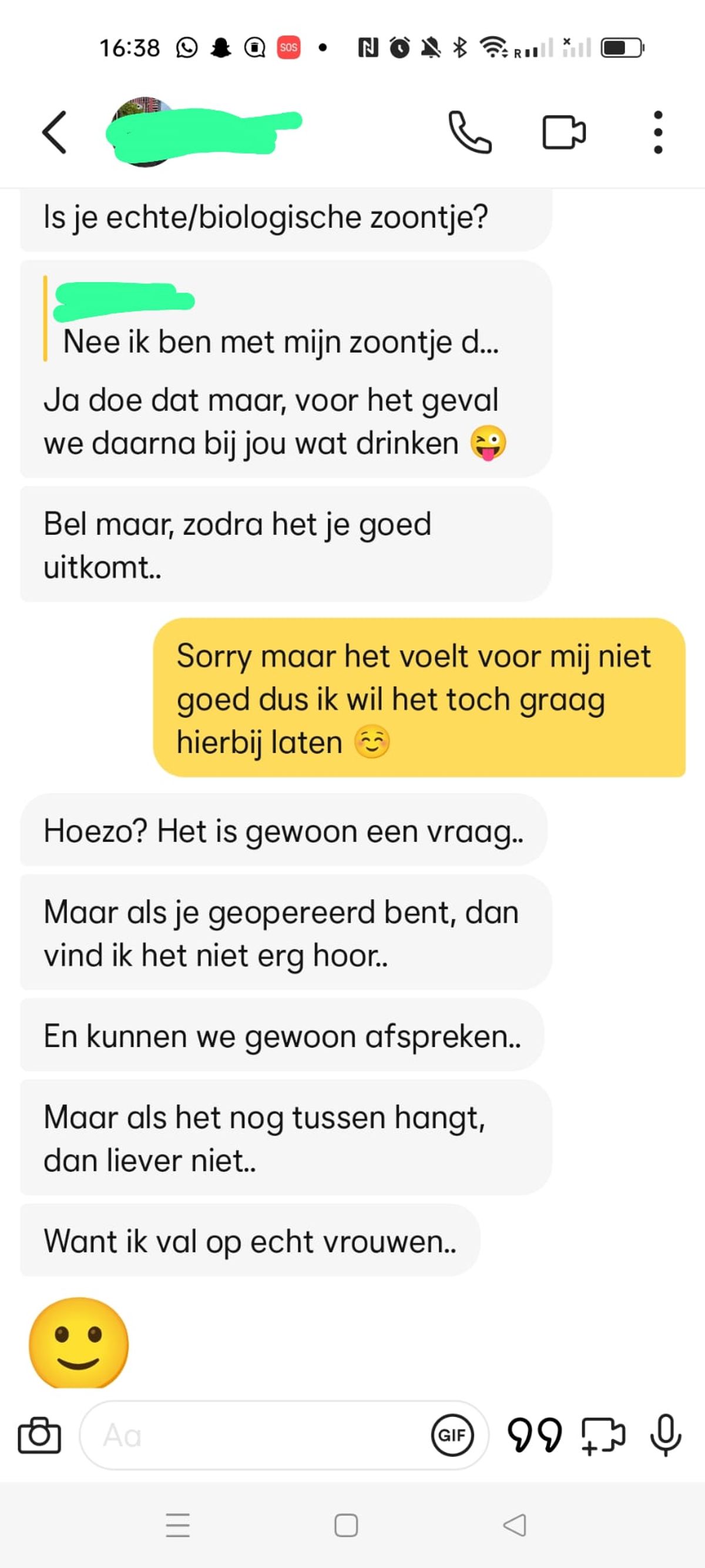Open the GIF picker
705x1568 pixels.
pos(452,1435)
